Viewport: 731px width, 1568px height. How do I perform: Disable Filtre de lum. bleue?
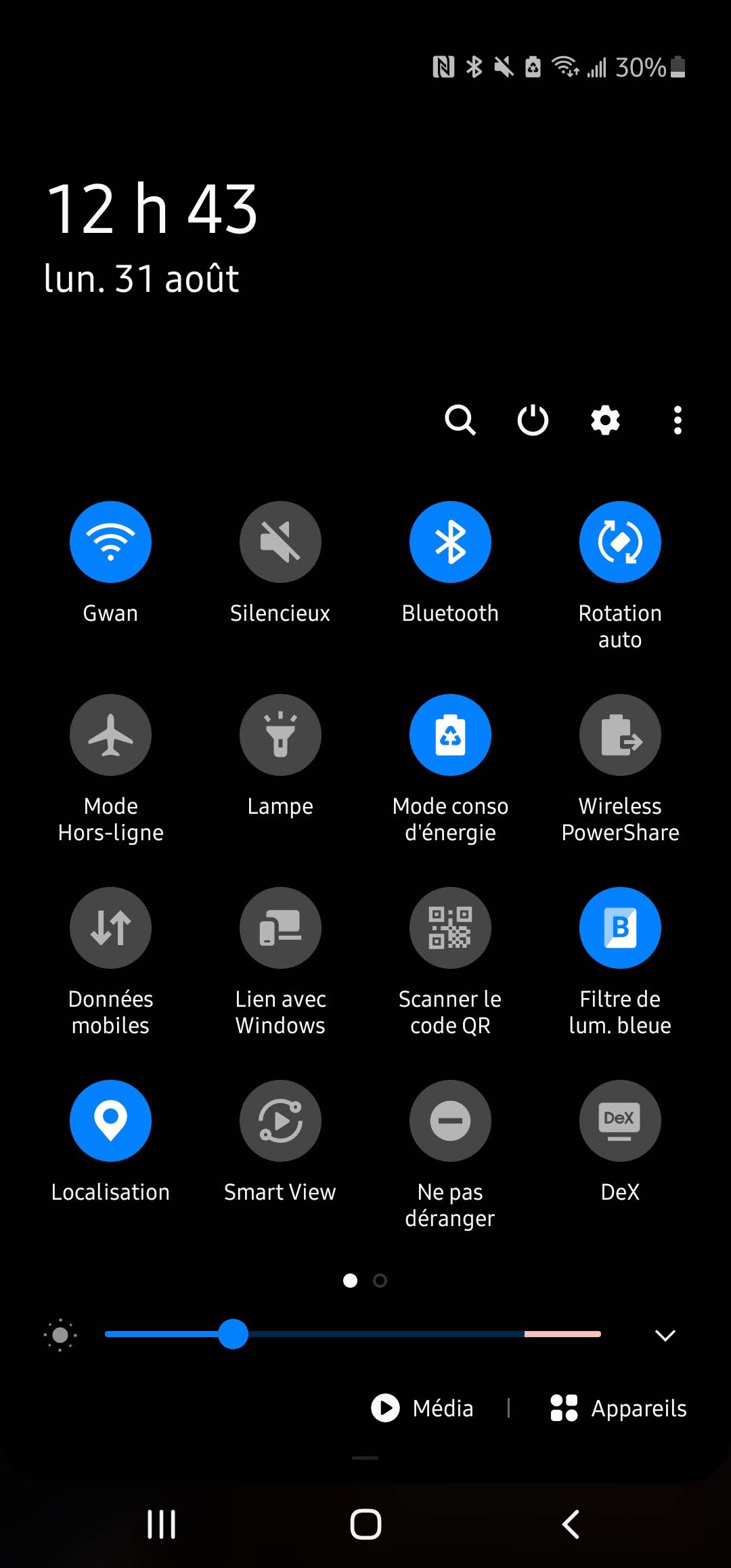pyautogui.click(x=620, y=928)
